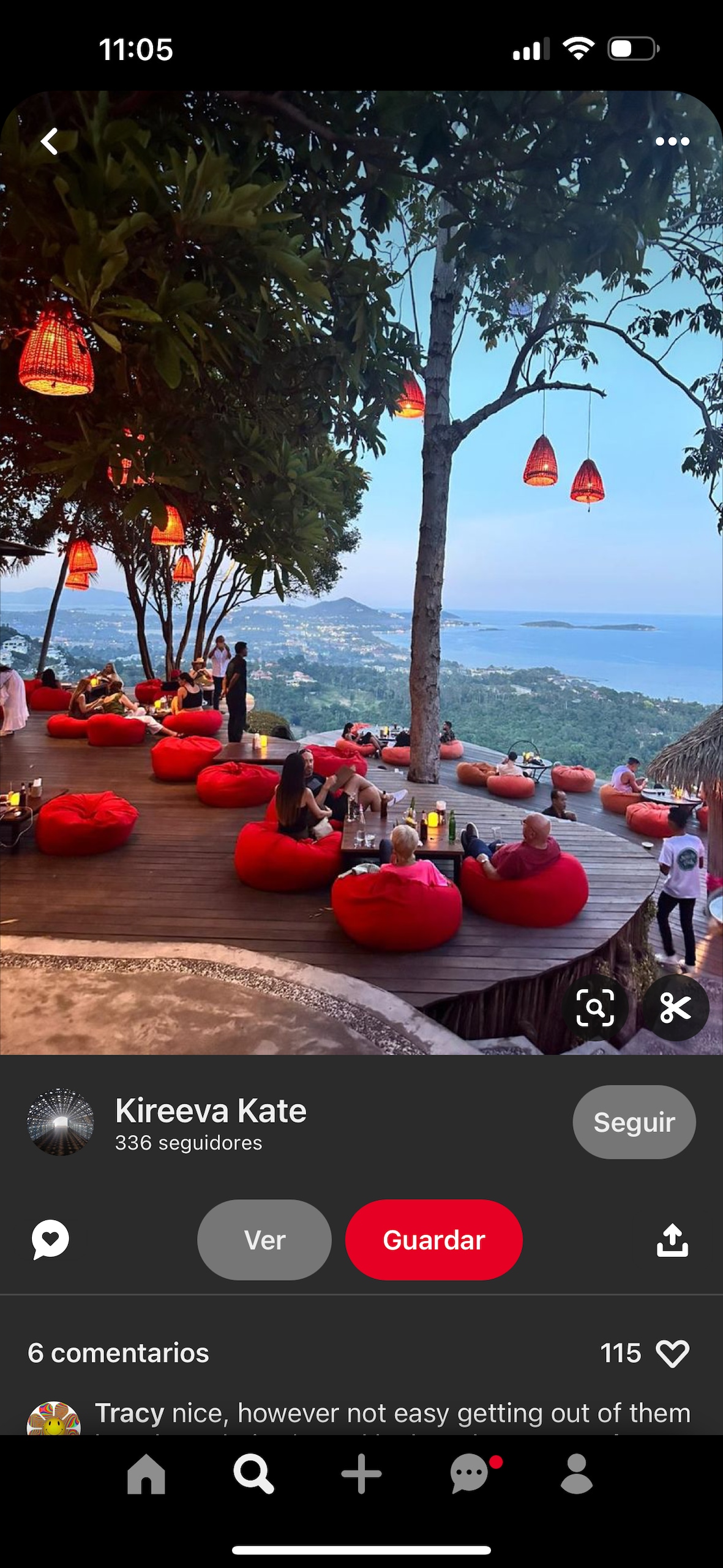Screen dimensions: 723x1568
Task: Open visual search lens on the pin
Action: (595, 1008)
